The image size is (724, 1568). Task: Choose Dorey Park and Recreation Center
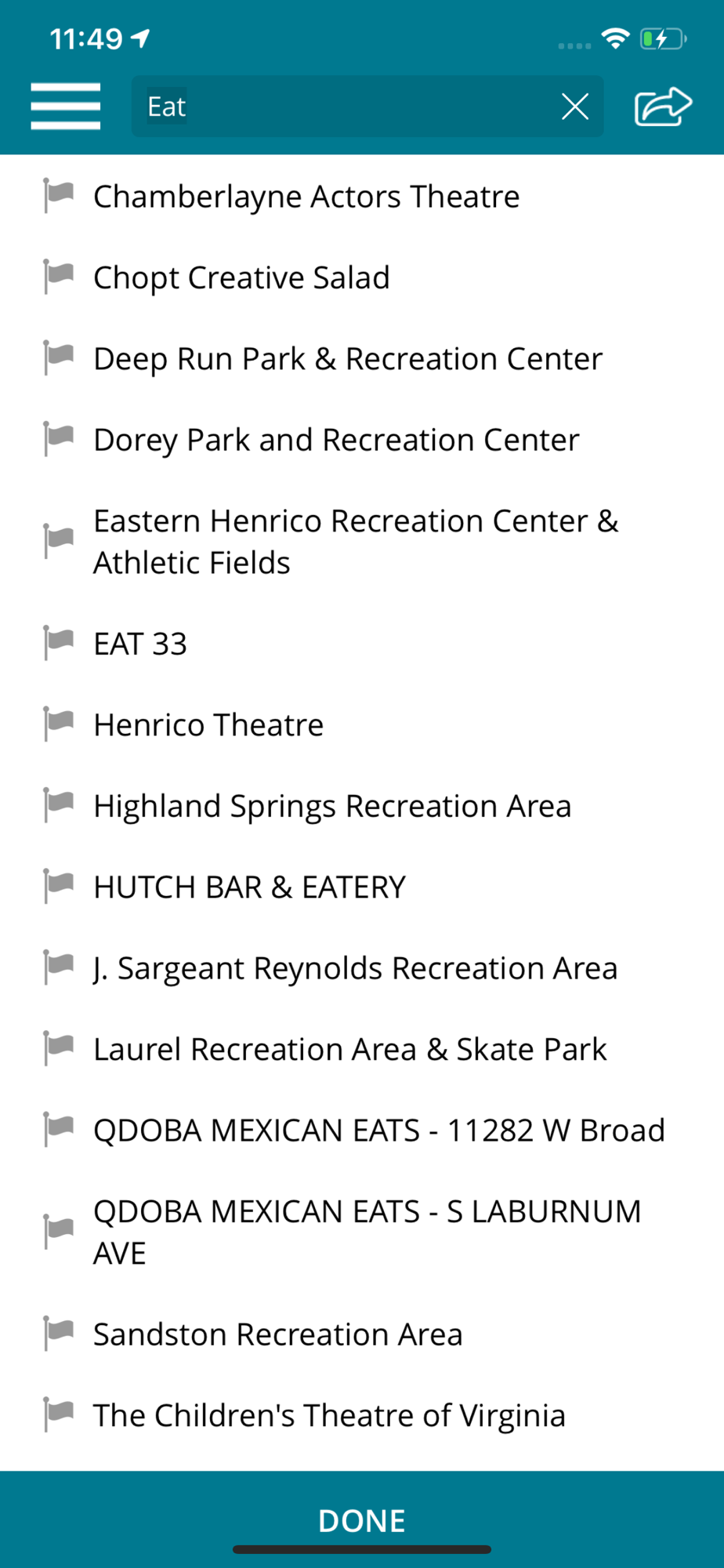click(362, 440)
